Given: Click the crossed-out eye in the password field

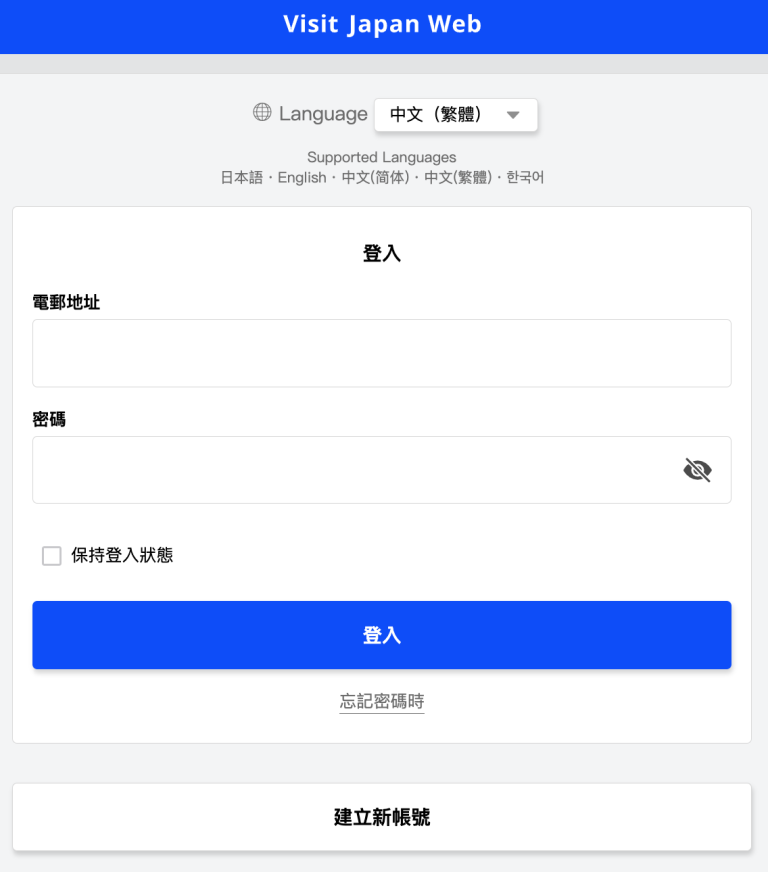Looking at the screenshot, I should coord(697,469).
